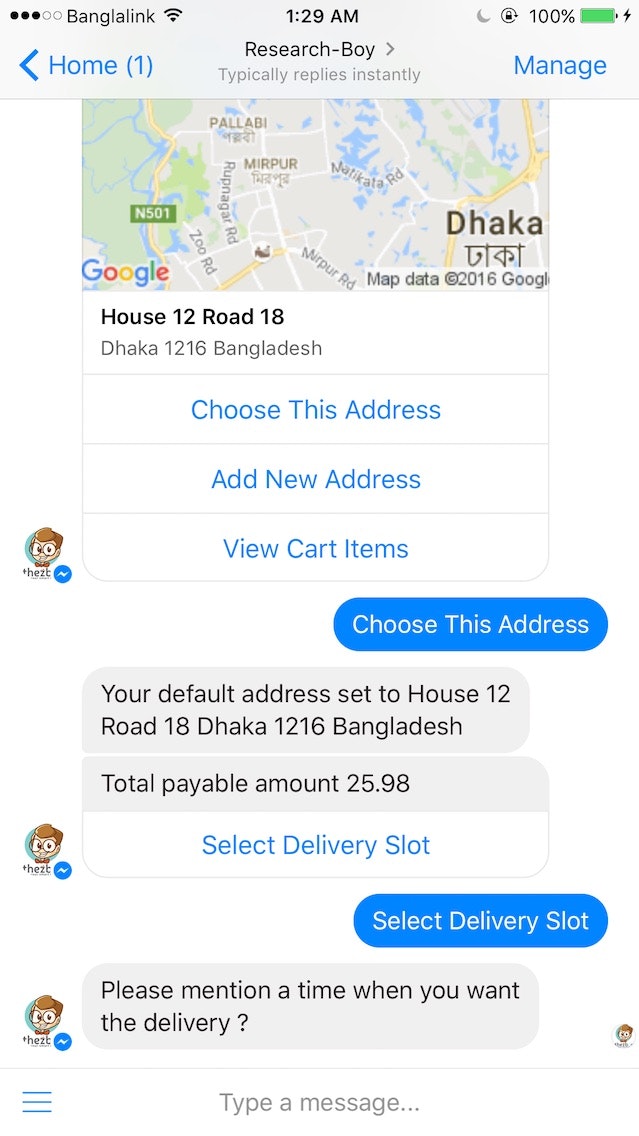
Task: Select the Choose This Address option
Action: point(315,410)
